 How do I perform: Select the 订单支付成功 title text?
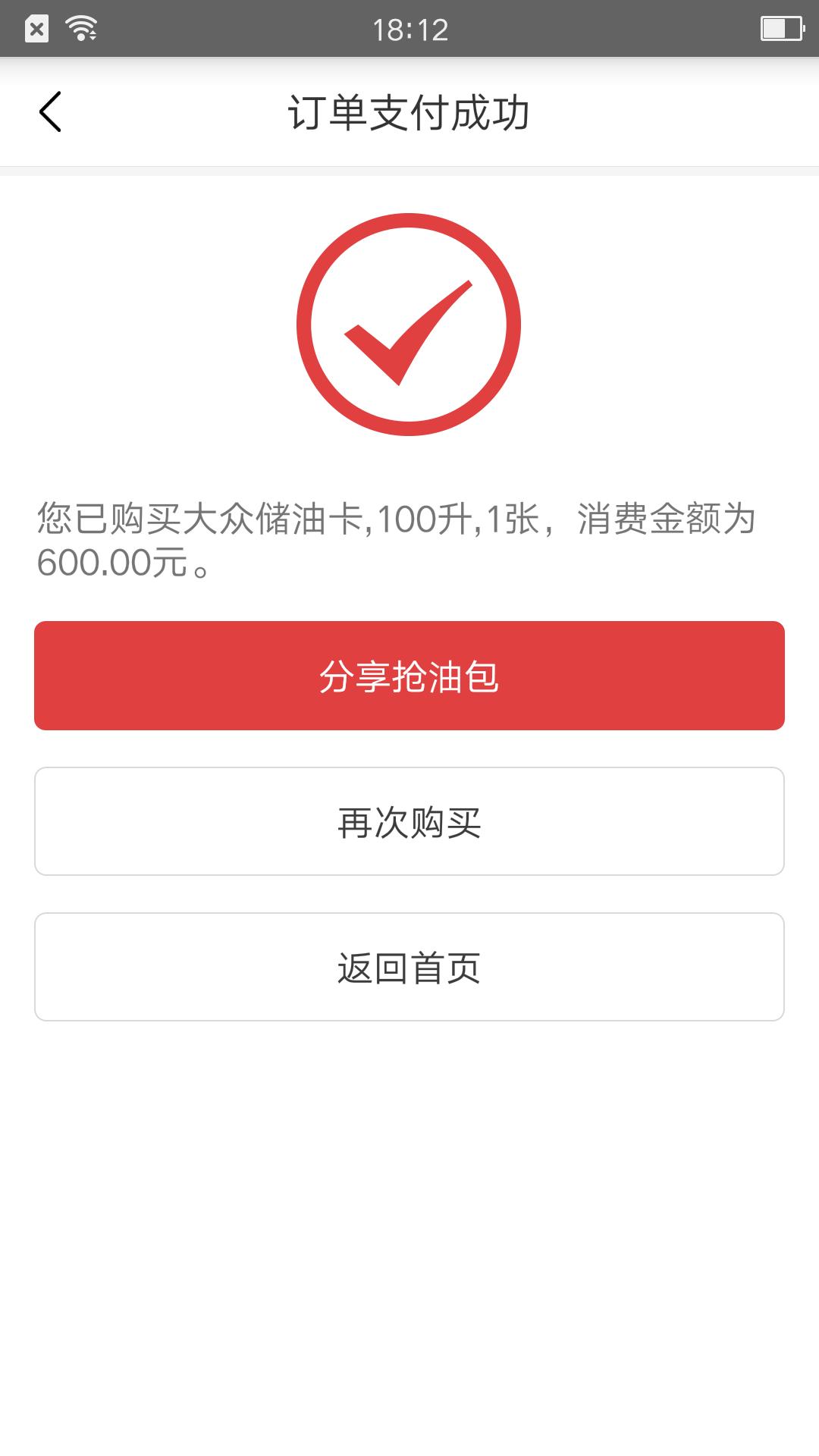(409, 112)
